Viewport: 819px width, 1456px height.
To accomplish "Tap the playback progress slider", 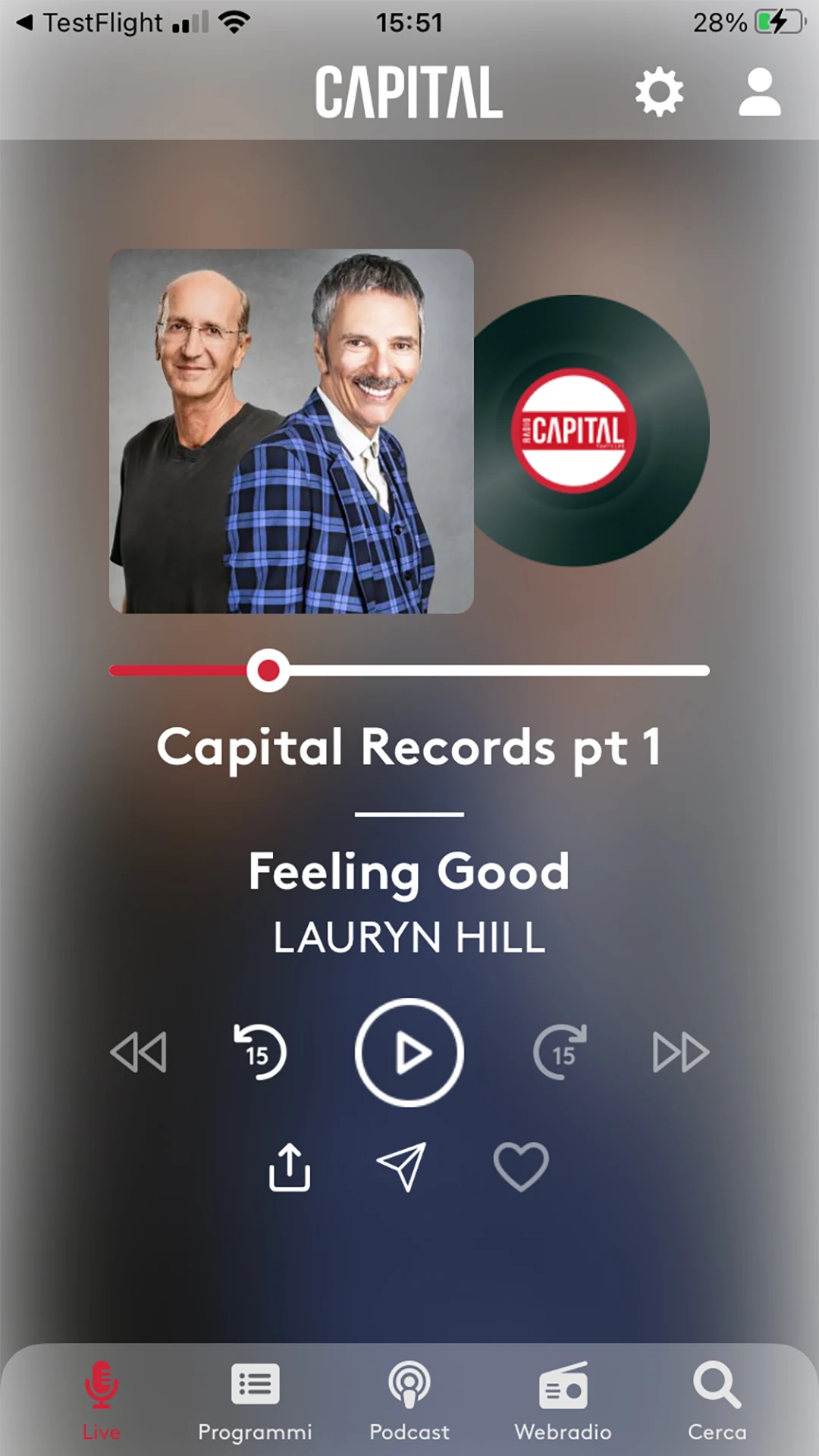I will pyautogui.click(x=409, y=670).
